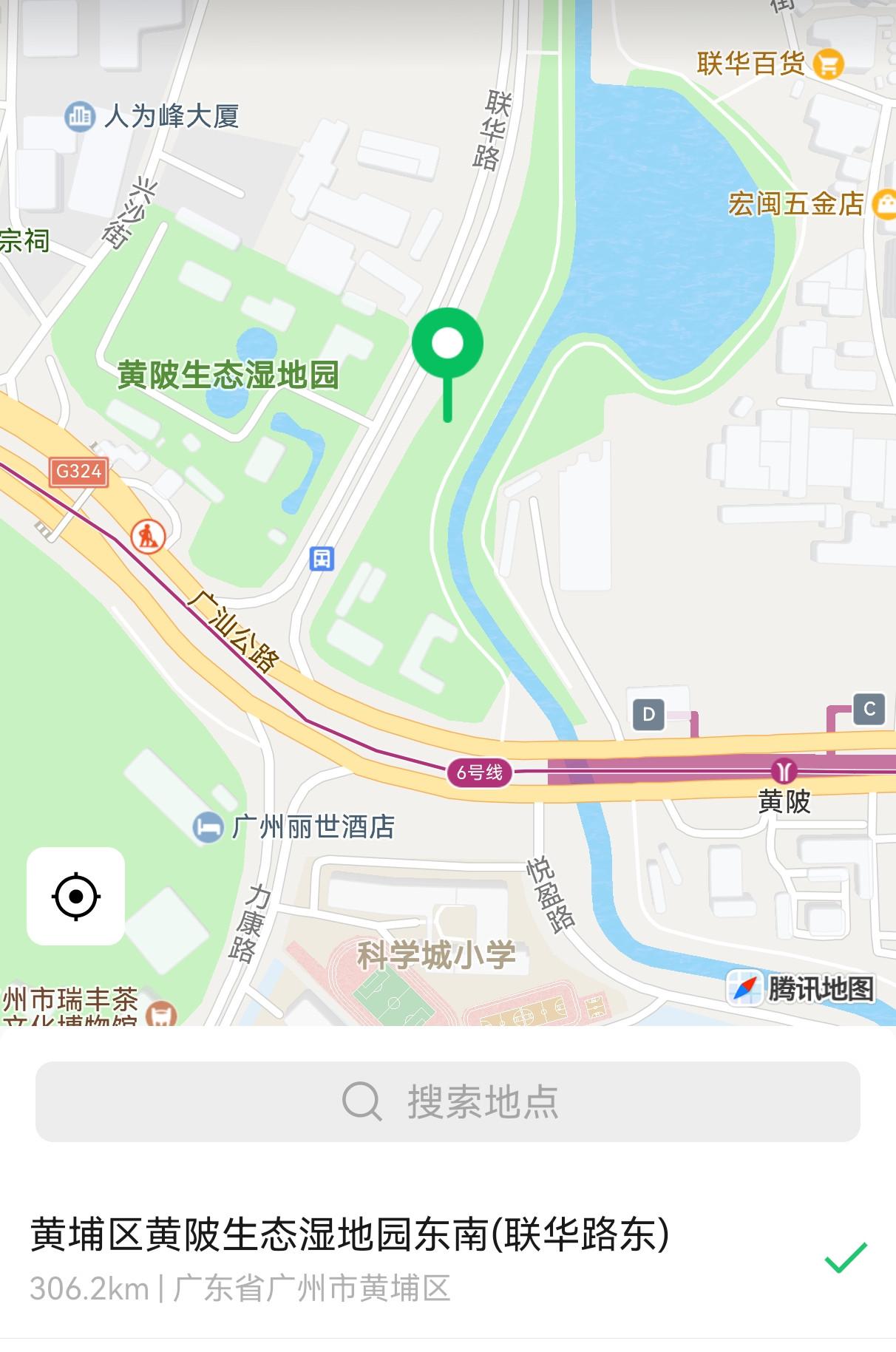
Task: Tap the 联华百货 shop marker
Action: point(828,64)
